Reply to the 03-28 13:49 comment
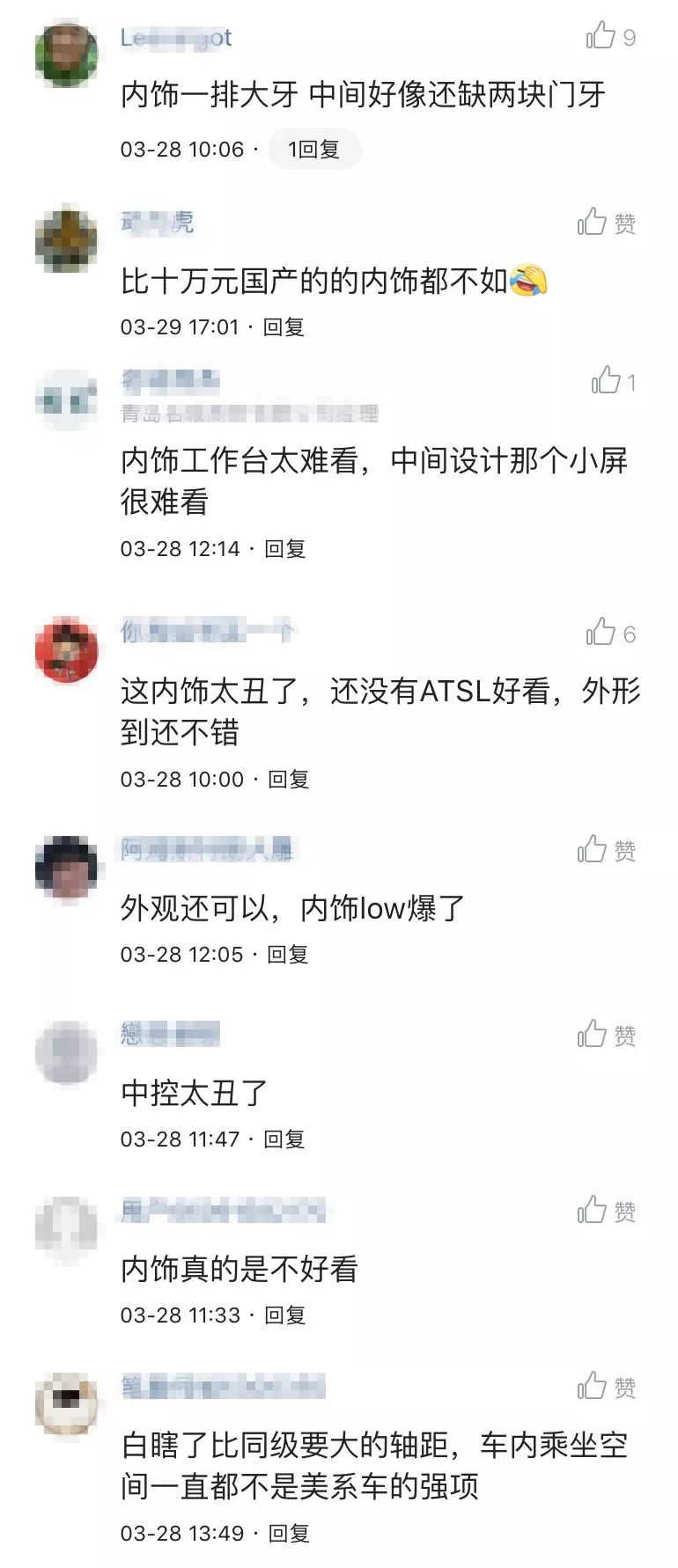Screen dimensions: 678x1568 click(x=288, y=1534)
